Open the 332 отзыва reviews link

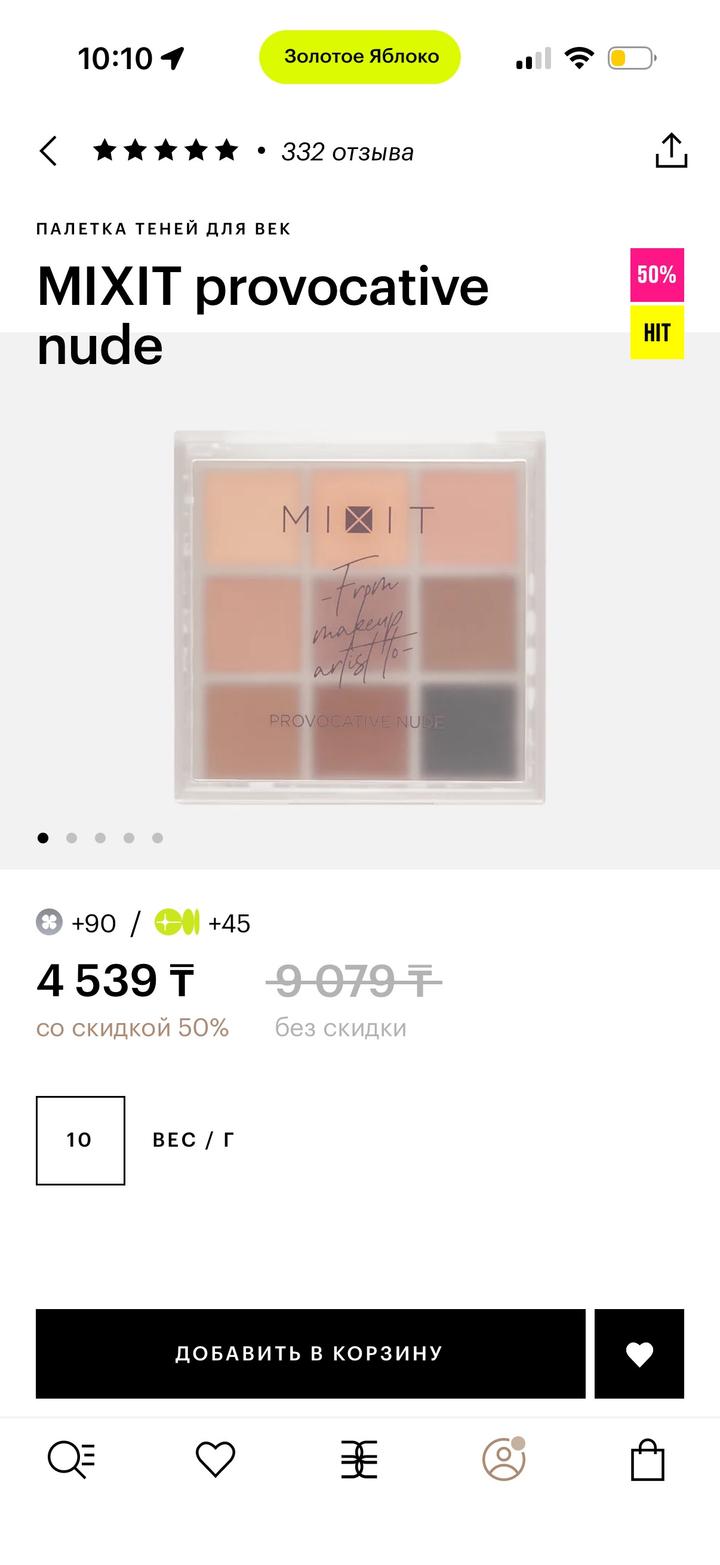pyautogui.click(x=347, y=152)
